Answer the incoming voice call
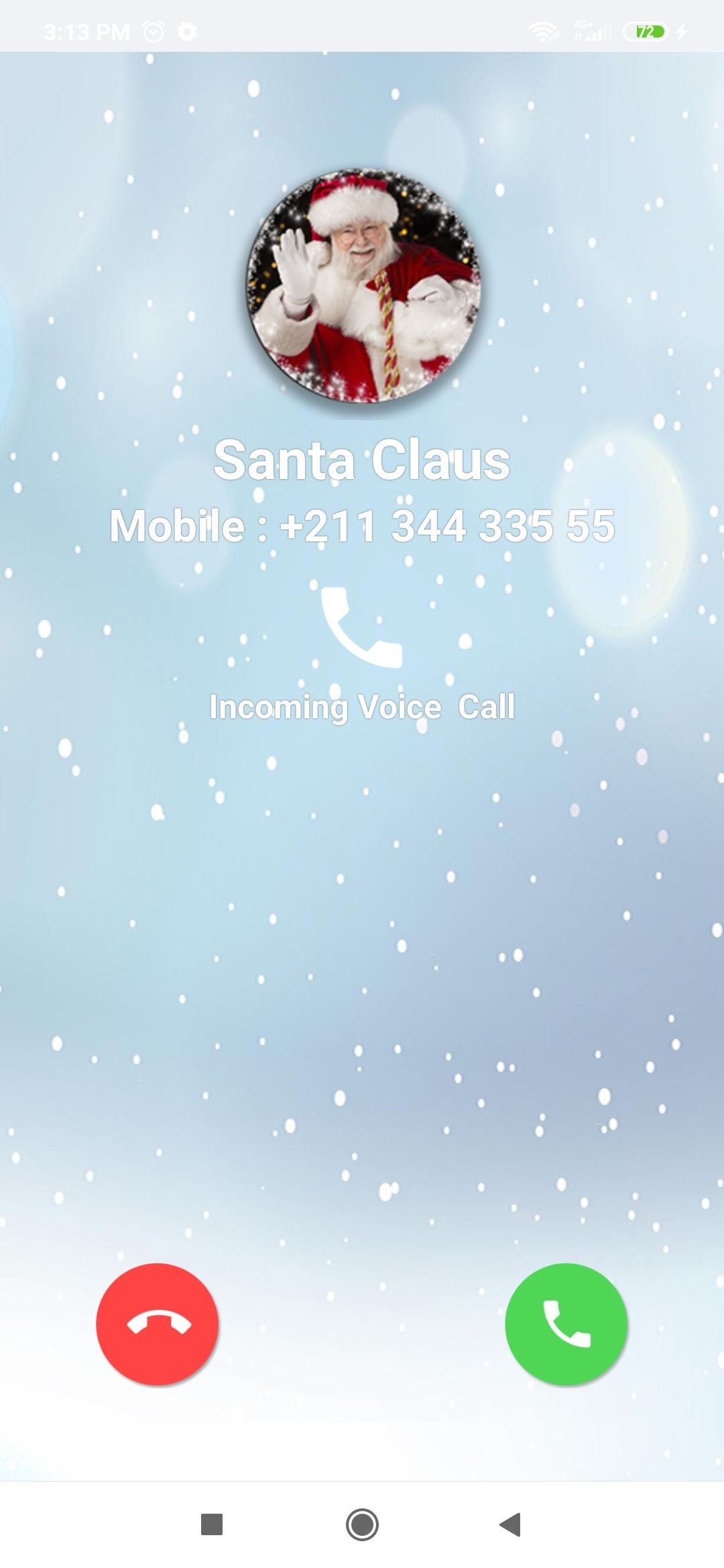 tap(566, 1323)
